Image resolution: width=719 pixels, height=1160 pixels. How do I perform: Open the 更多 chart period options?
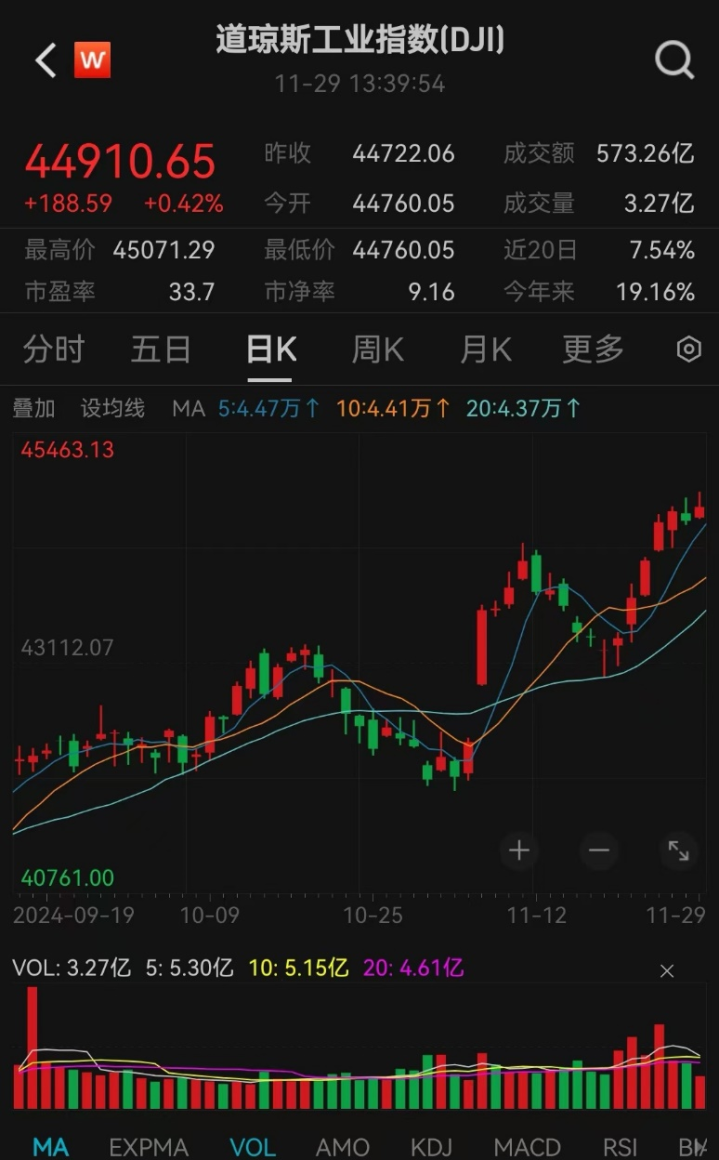pyautogui.click(x=593, y=349)
